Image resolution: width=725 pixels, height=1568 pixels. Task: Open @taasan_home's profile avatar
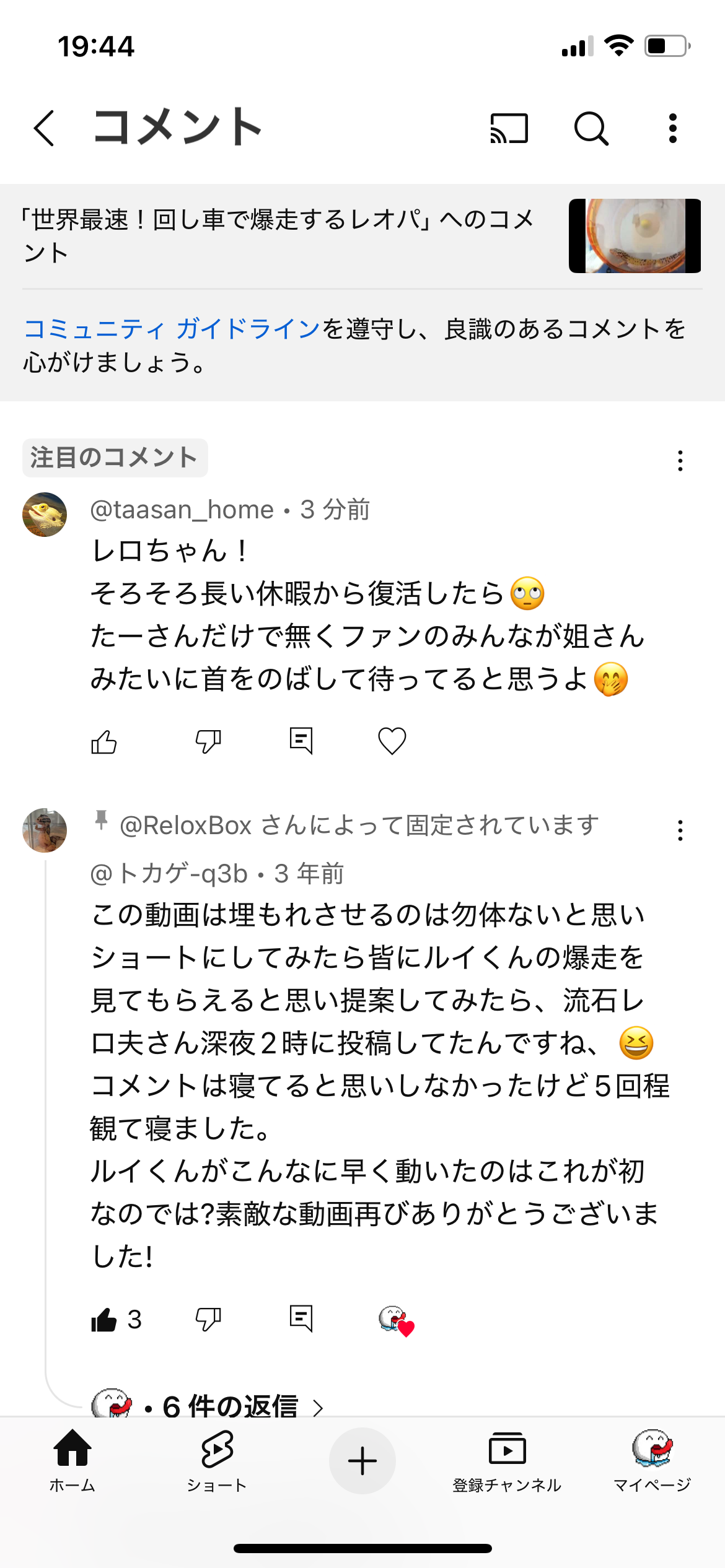pos(45,515)
